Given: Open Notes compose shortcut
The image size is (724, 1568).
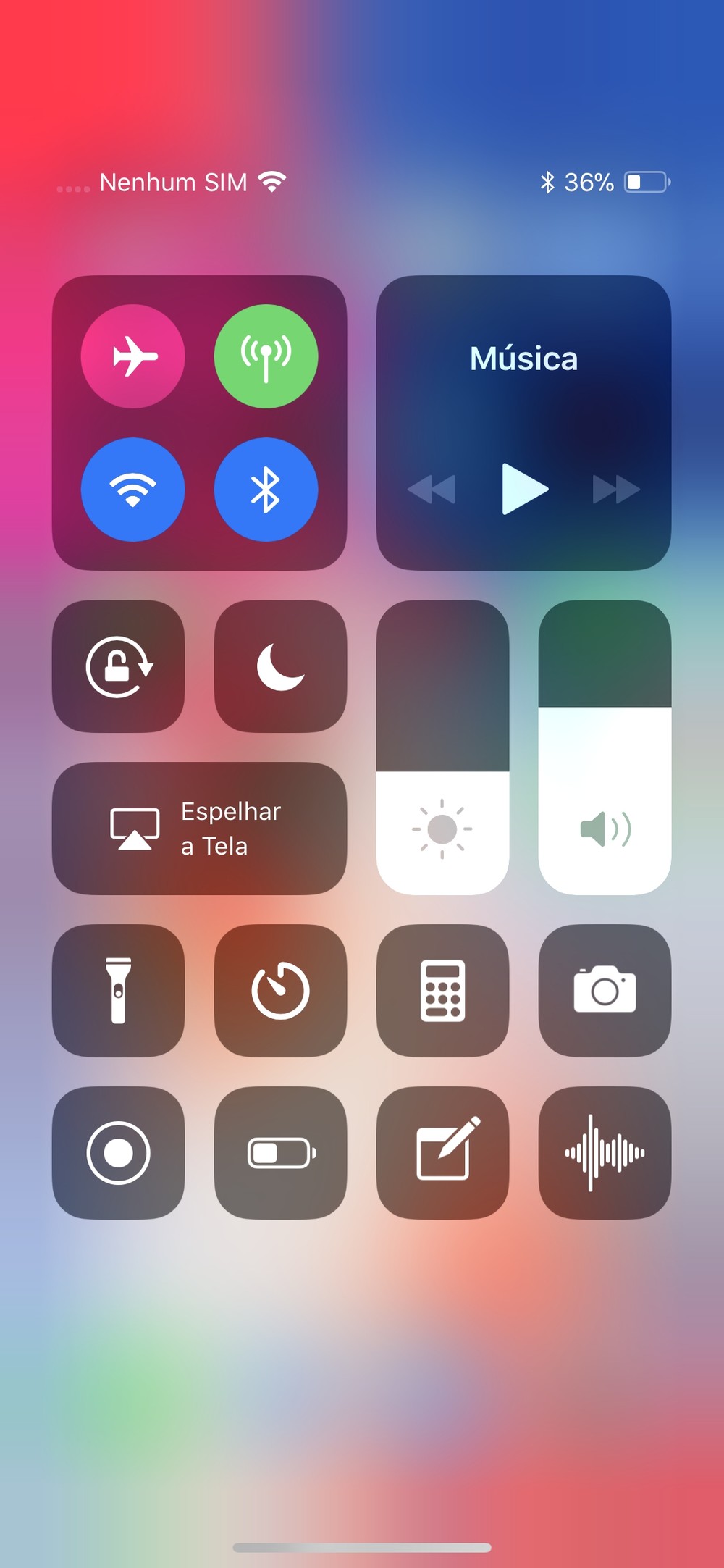Looking at the screenshot, I should [x=442, y=1152].
